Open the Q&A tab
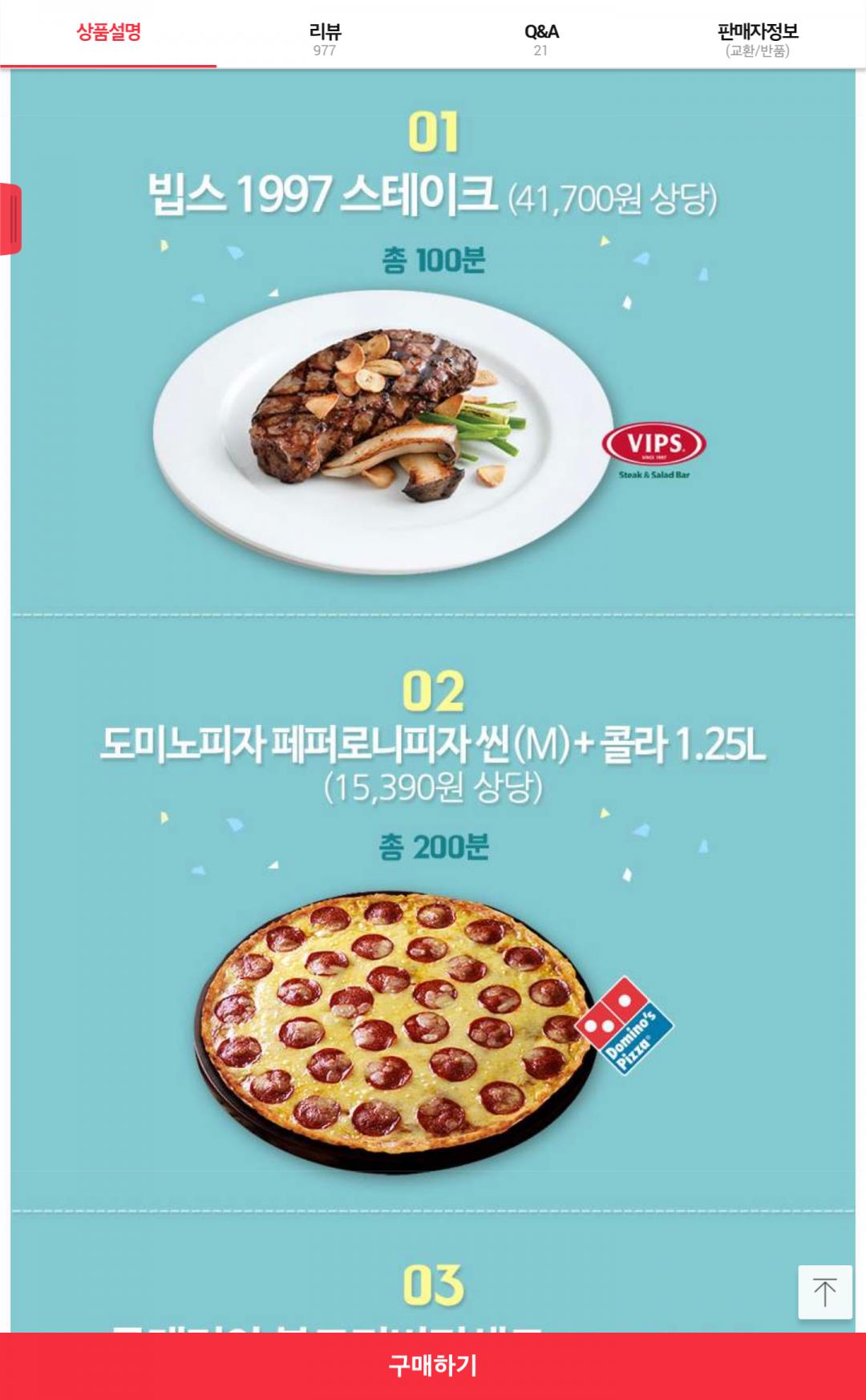 pyautogui.click(x=541, y=38)
